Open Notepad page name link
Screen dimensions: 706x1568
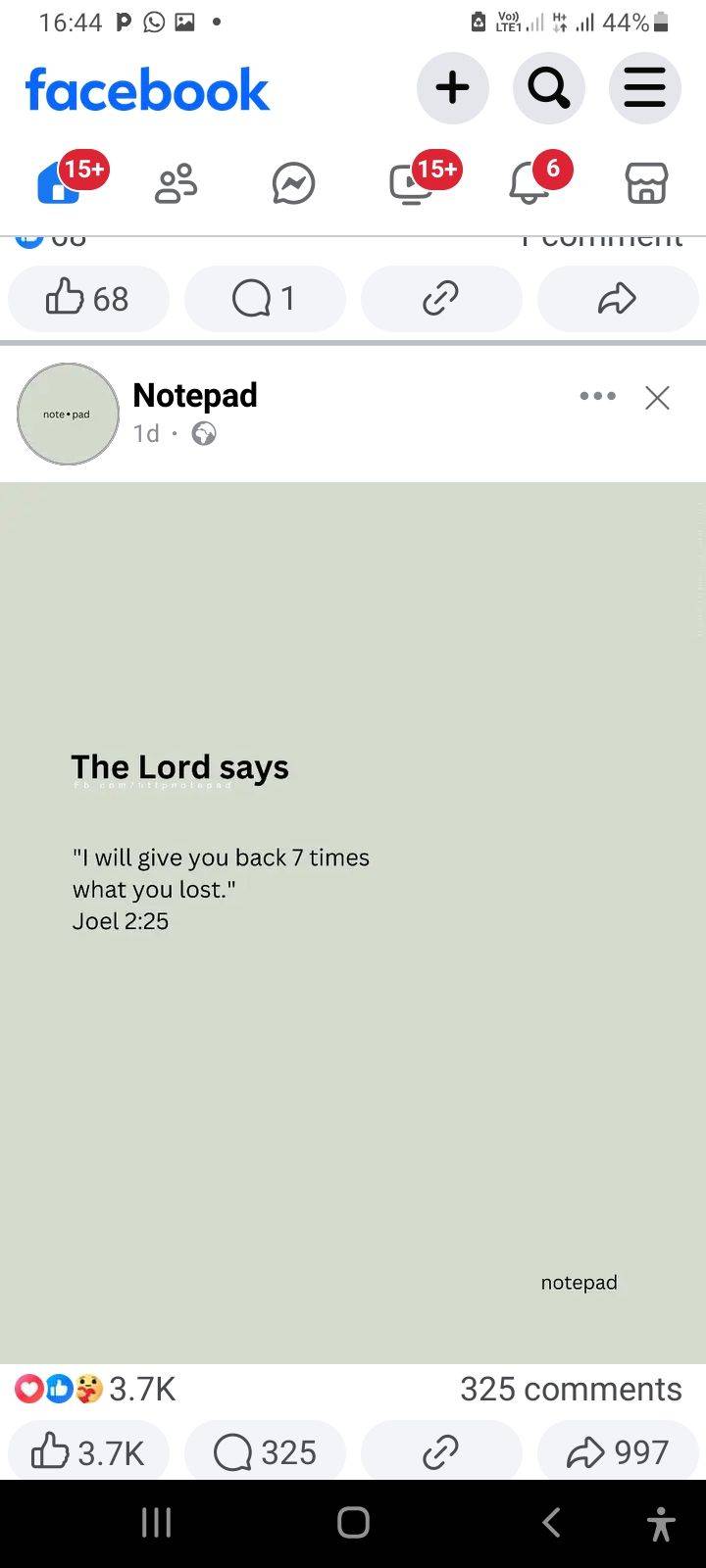click(195, 395)
